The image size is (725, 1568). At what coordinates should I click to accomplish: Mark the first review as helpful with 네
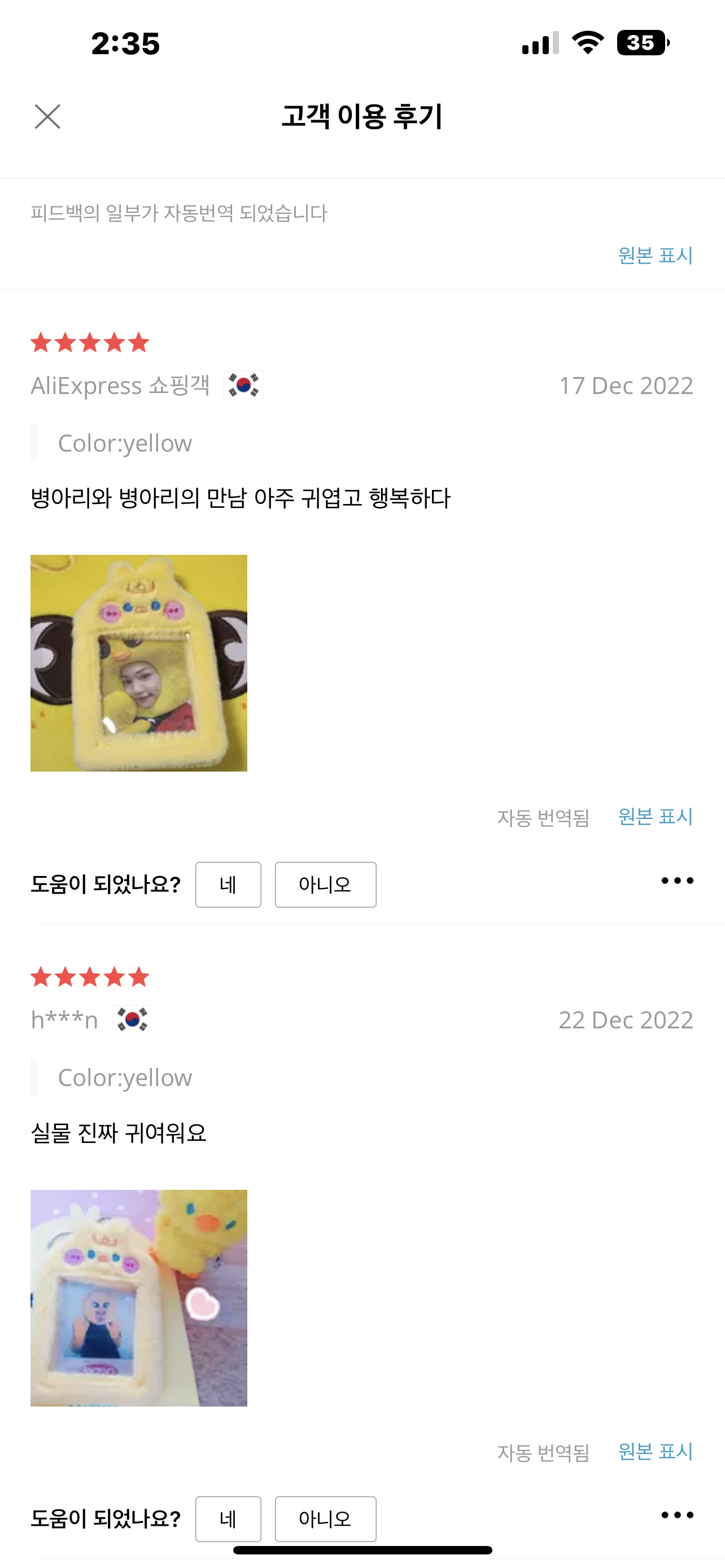point(228,884)
